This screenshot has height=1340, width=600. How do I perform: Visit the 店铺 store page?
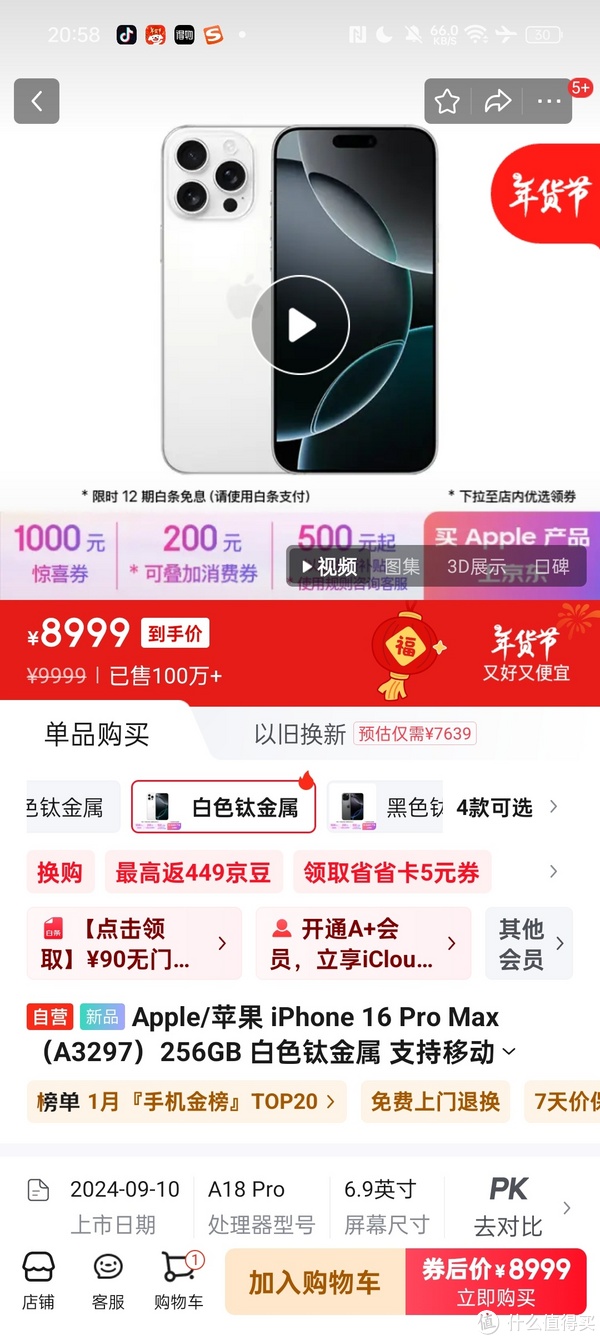pos(38,1281)
